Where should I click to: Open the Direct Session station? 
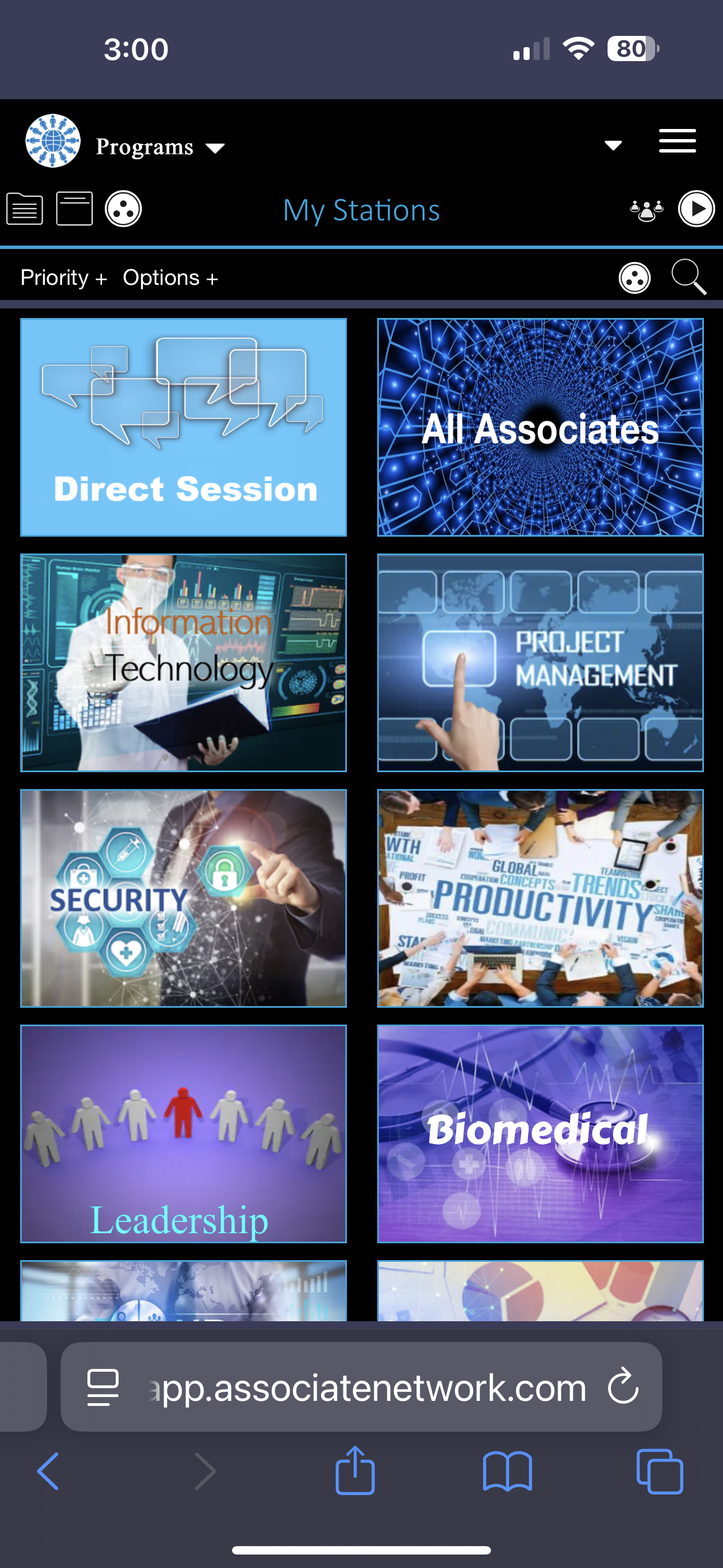[183, 427]
